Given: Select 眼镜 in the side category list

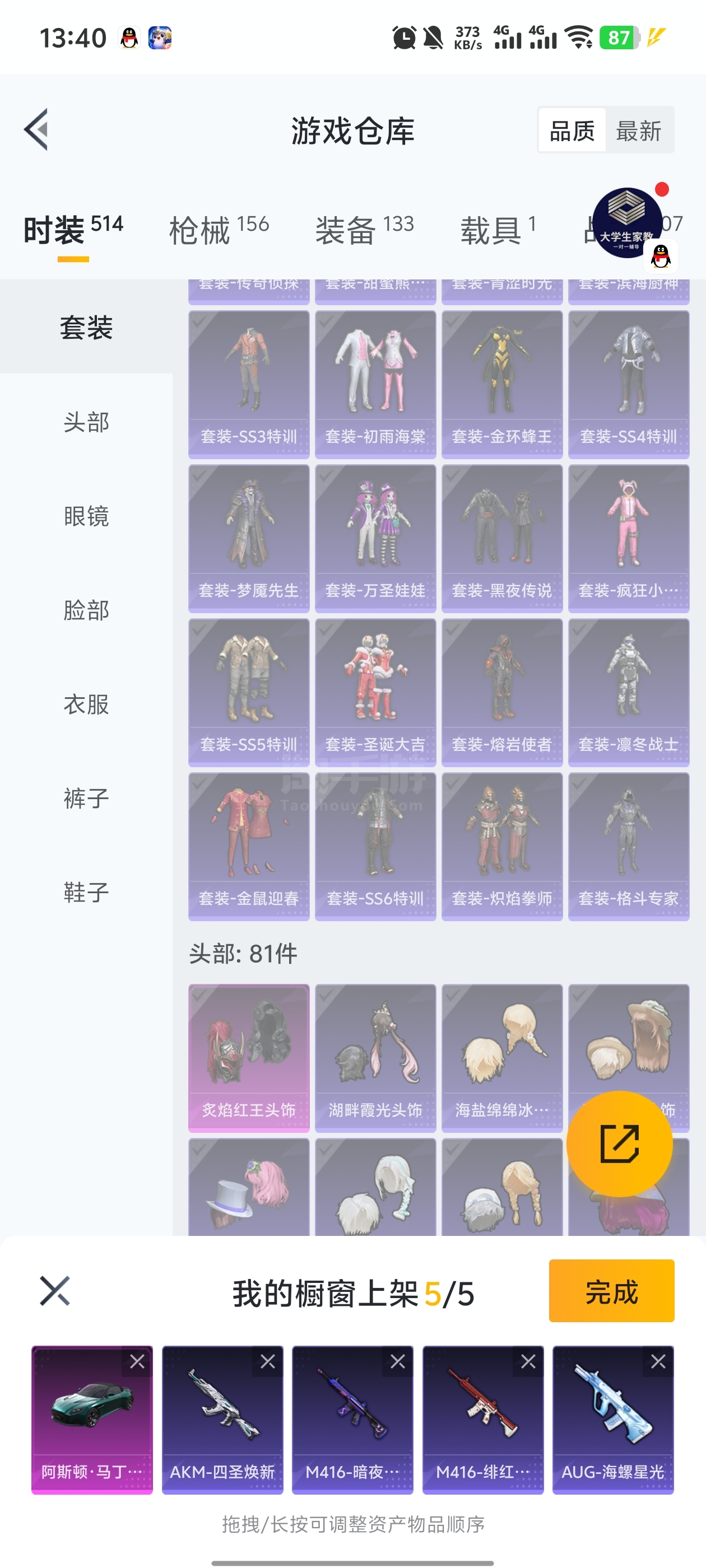Looking at the screenshot, I should point(86,516).
